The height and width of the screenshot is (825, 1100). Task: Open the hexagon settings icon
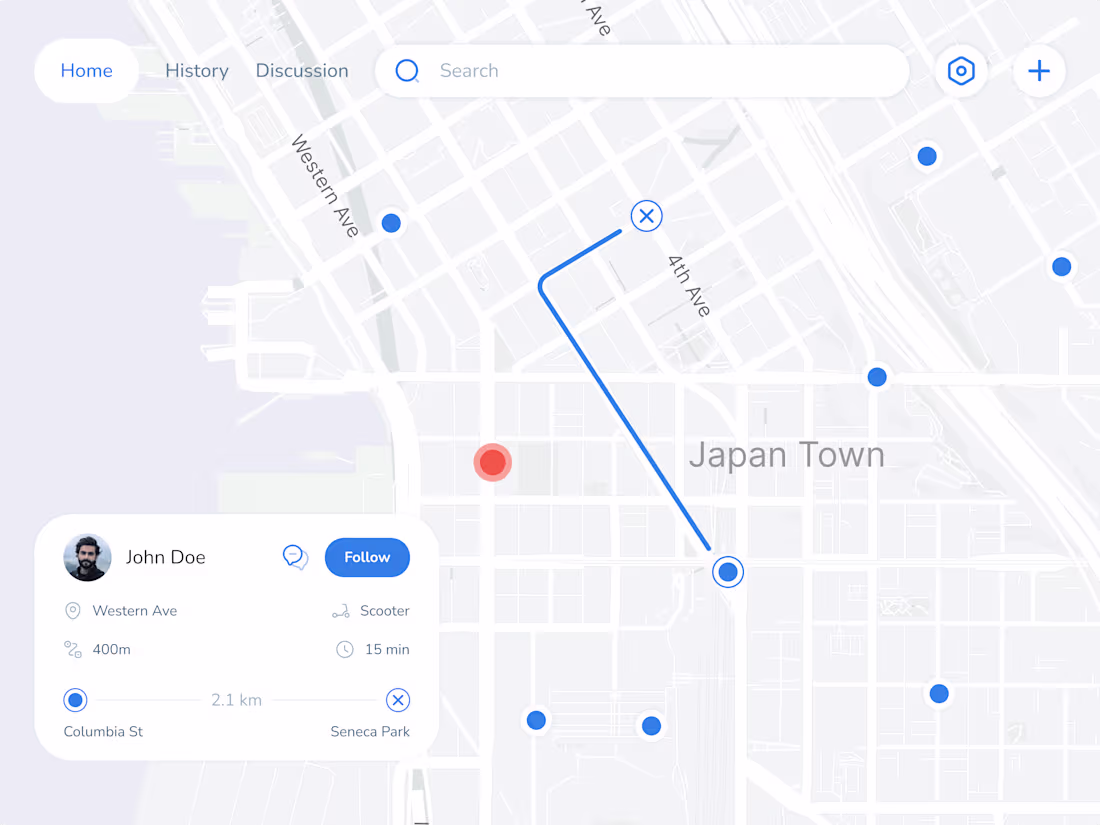pos(961,71)
